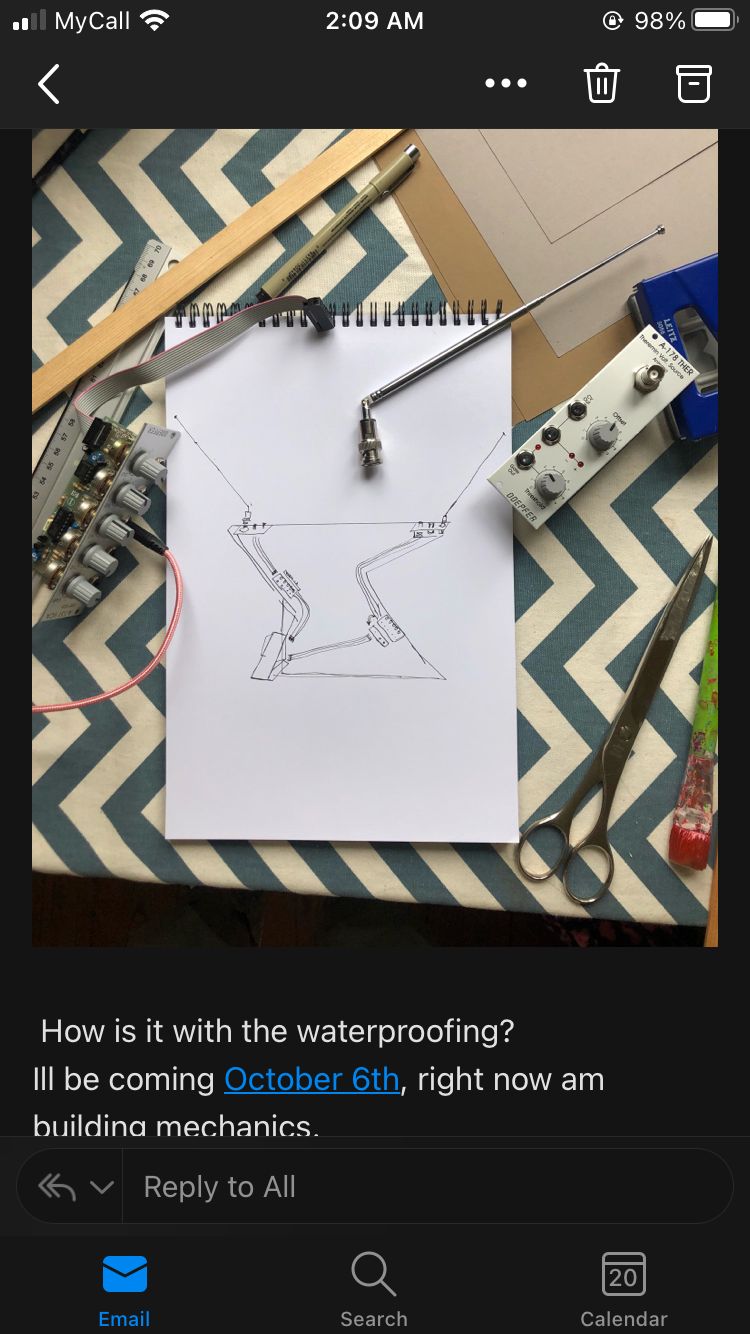
Task: Tap the October 6th date link
Action: pyautogui.click(x=312, y=1080)
